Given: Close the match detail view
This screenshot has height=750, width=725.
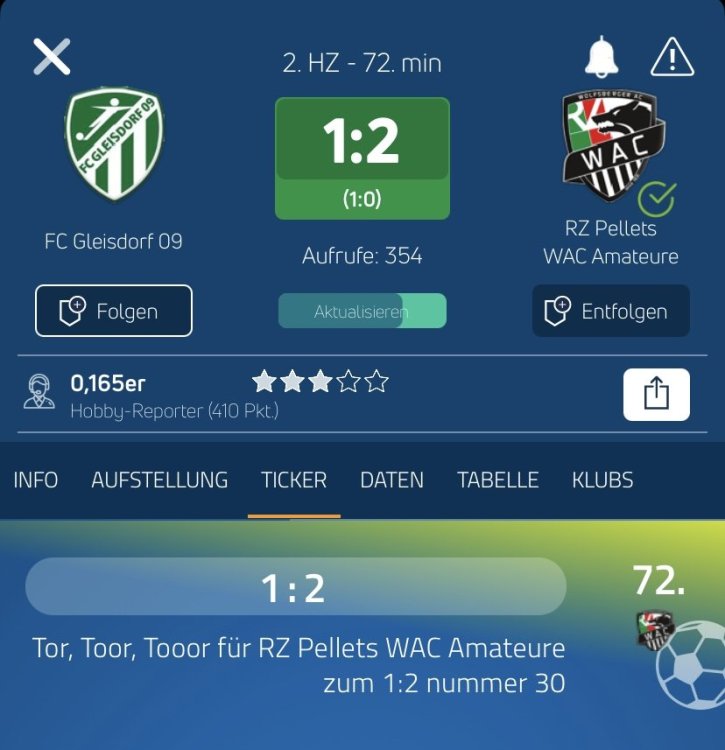Looking at the screenshot, I should (51, 57).
